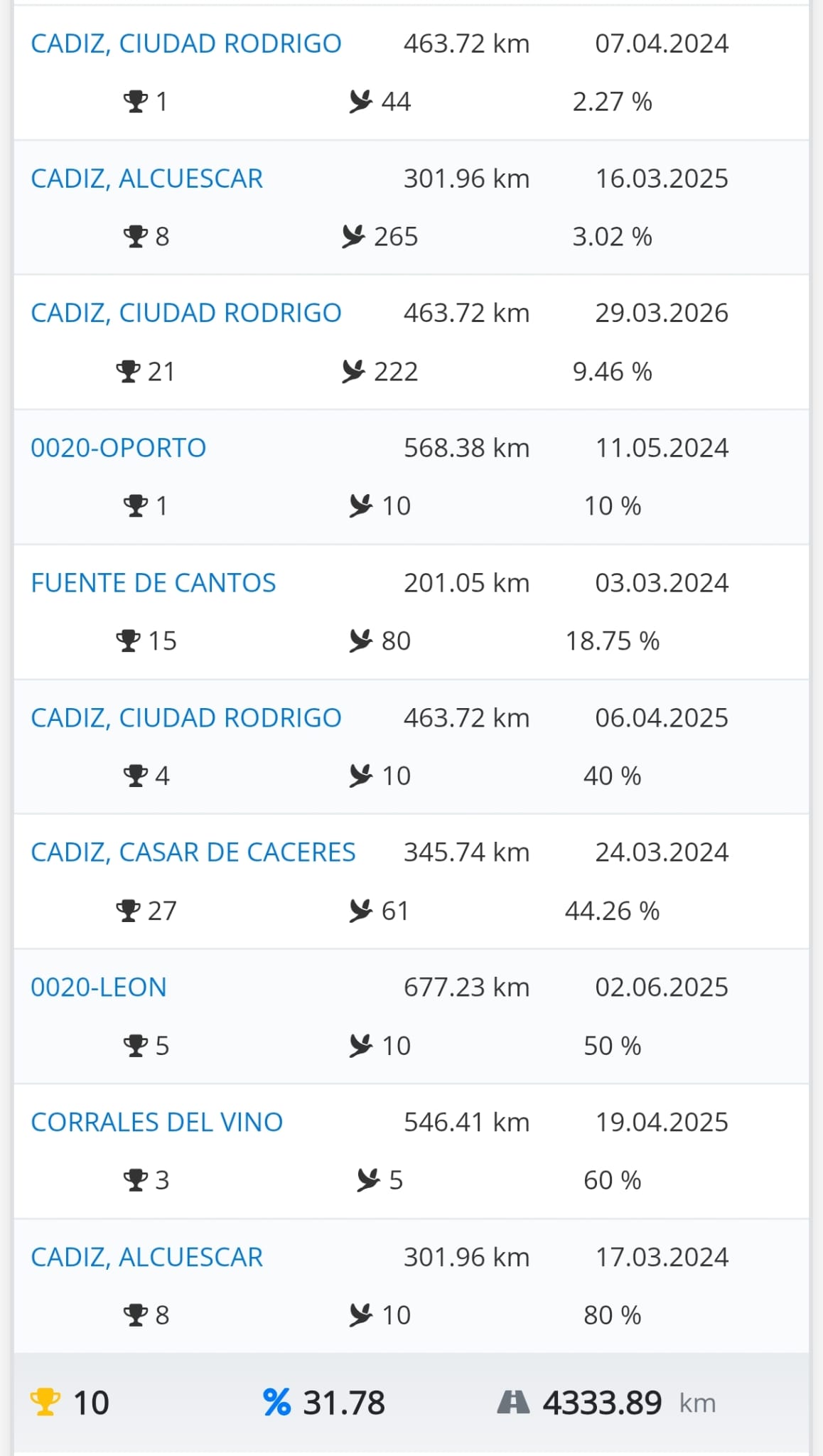The height and width of the screenshot is (1456, 823).
Task: Select the CADIZ, CASAR DE CACERES link
Action: [x=193, y=852]
